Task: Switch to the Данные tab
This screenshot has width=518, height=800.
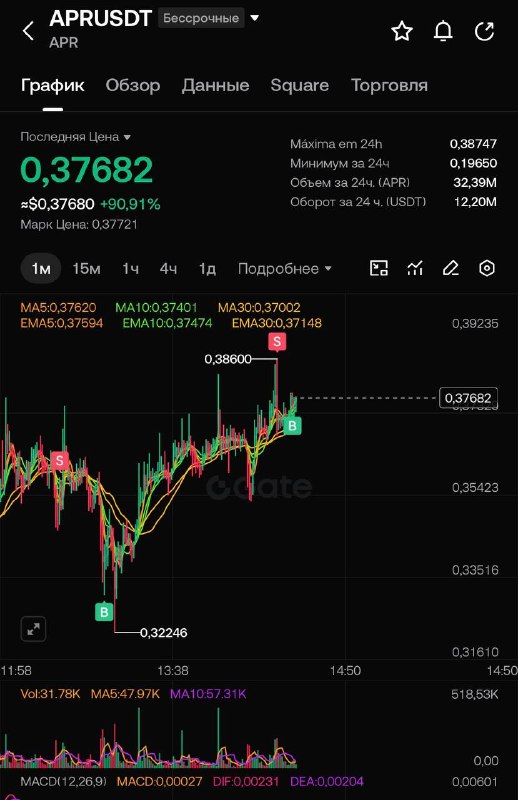Action: click(215, 85)
